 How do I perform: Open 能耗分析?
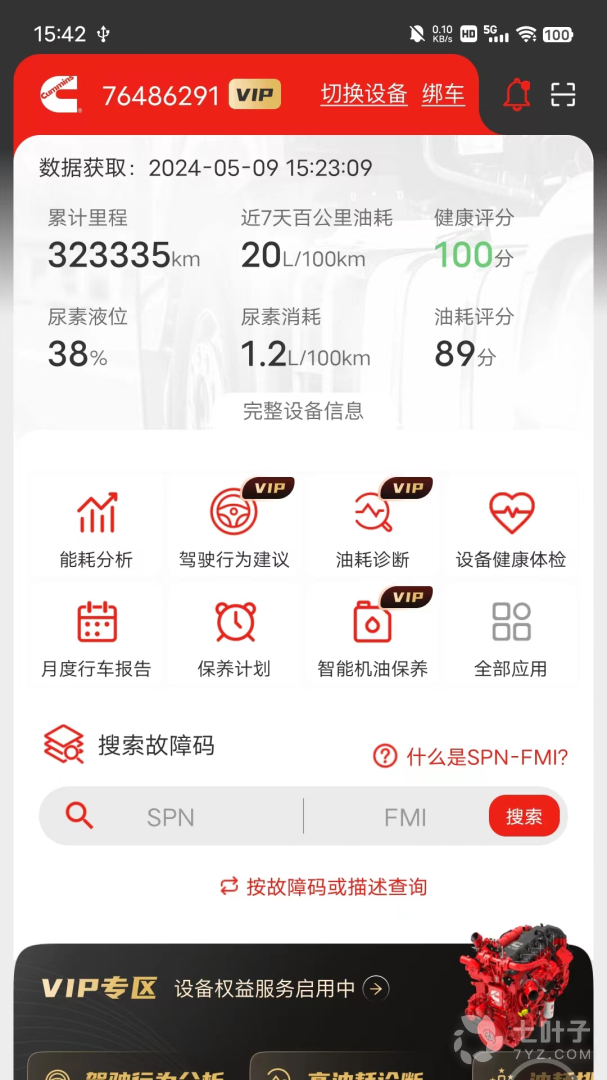[x=96, y=530]
